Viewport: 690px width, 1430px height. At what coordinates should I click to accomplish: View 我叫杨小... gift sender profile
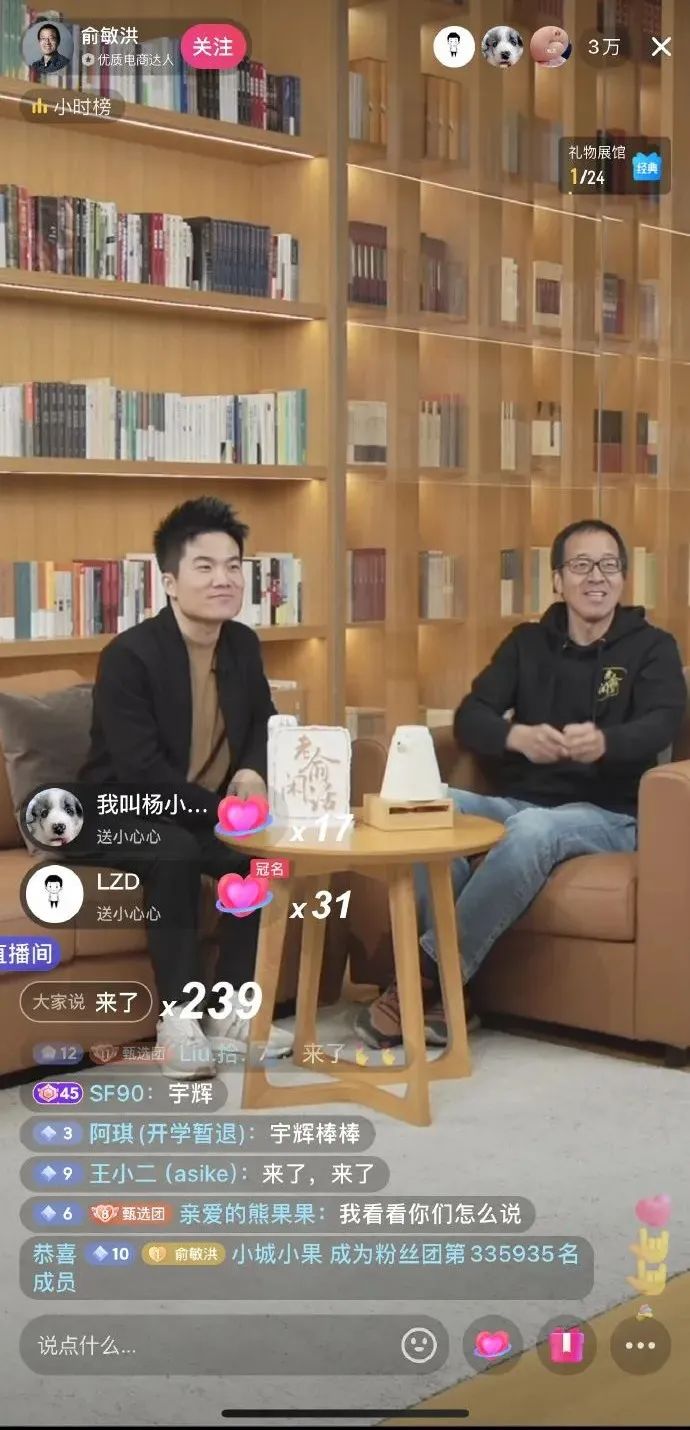tap(54, 817)
